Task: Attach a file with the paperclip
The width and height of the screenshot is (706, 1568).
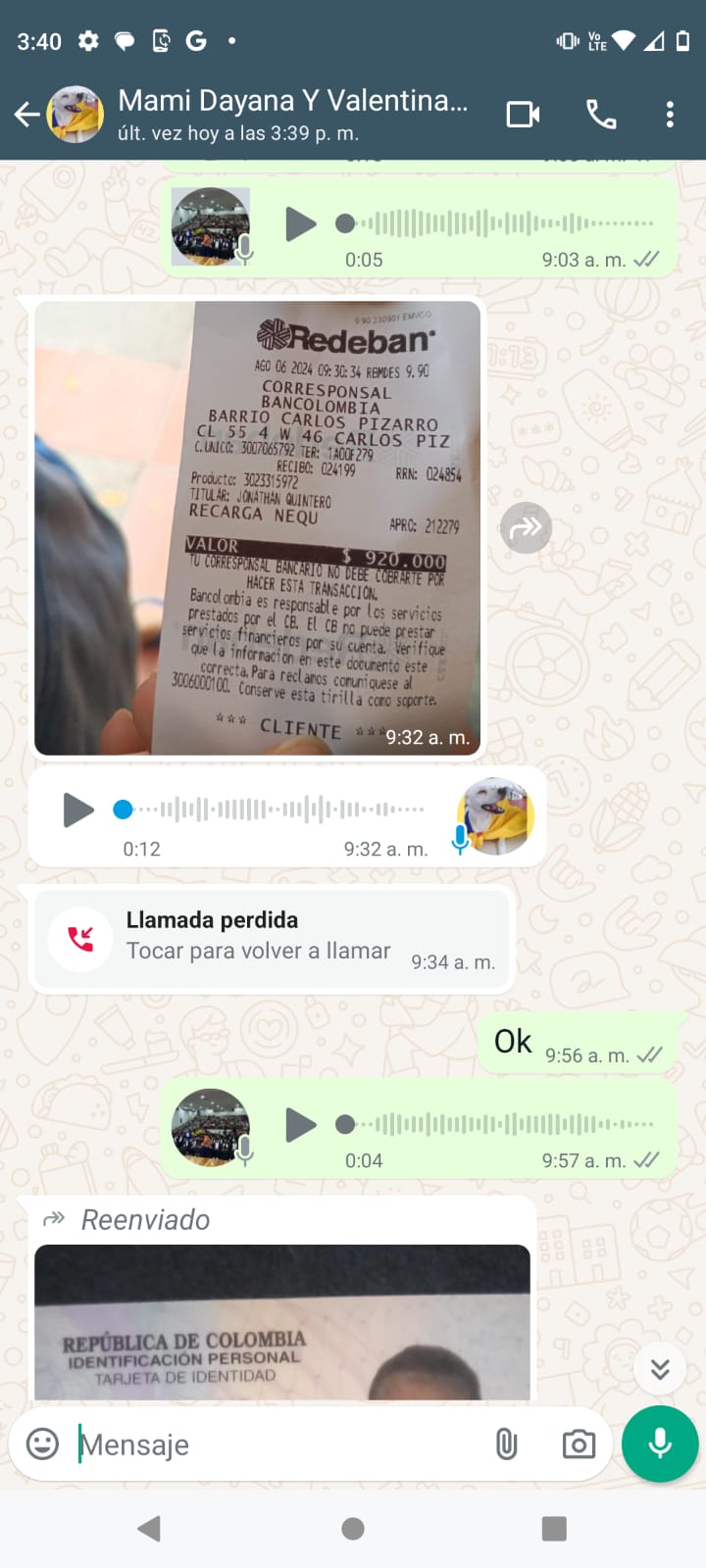Action: click(506, 1444)
